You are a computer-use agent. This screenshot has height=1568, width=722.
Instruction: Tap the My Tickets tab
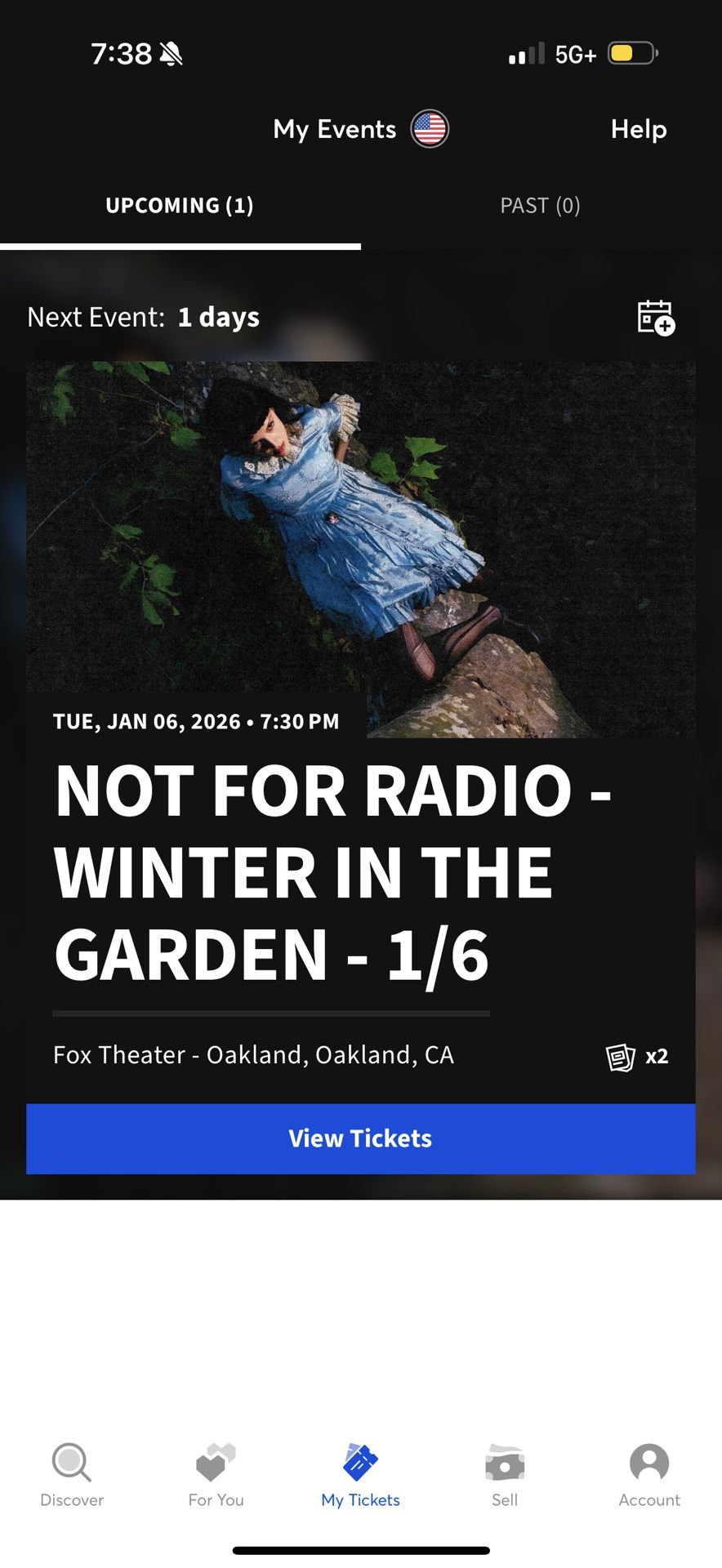click(x=360, y=1475)
